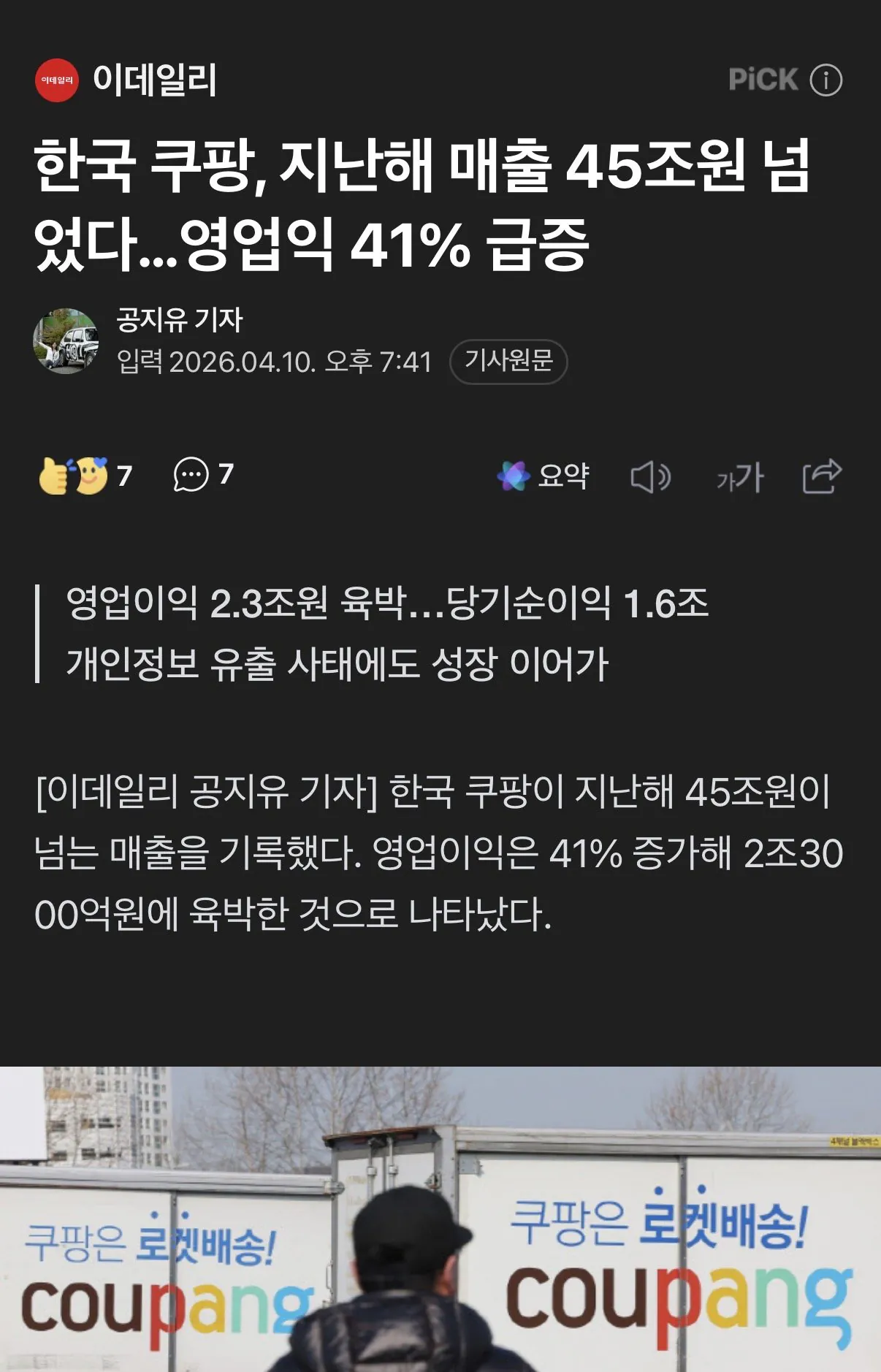Listen to the article read aloud
881x1372 pixels.
tap(649, 477)
